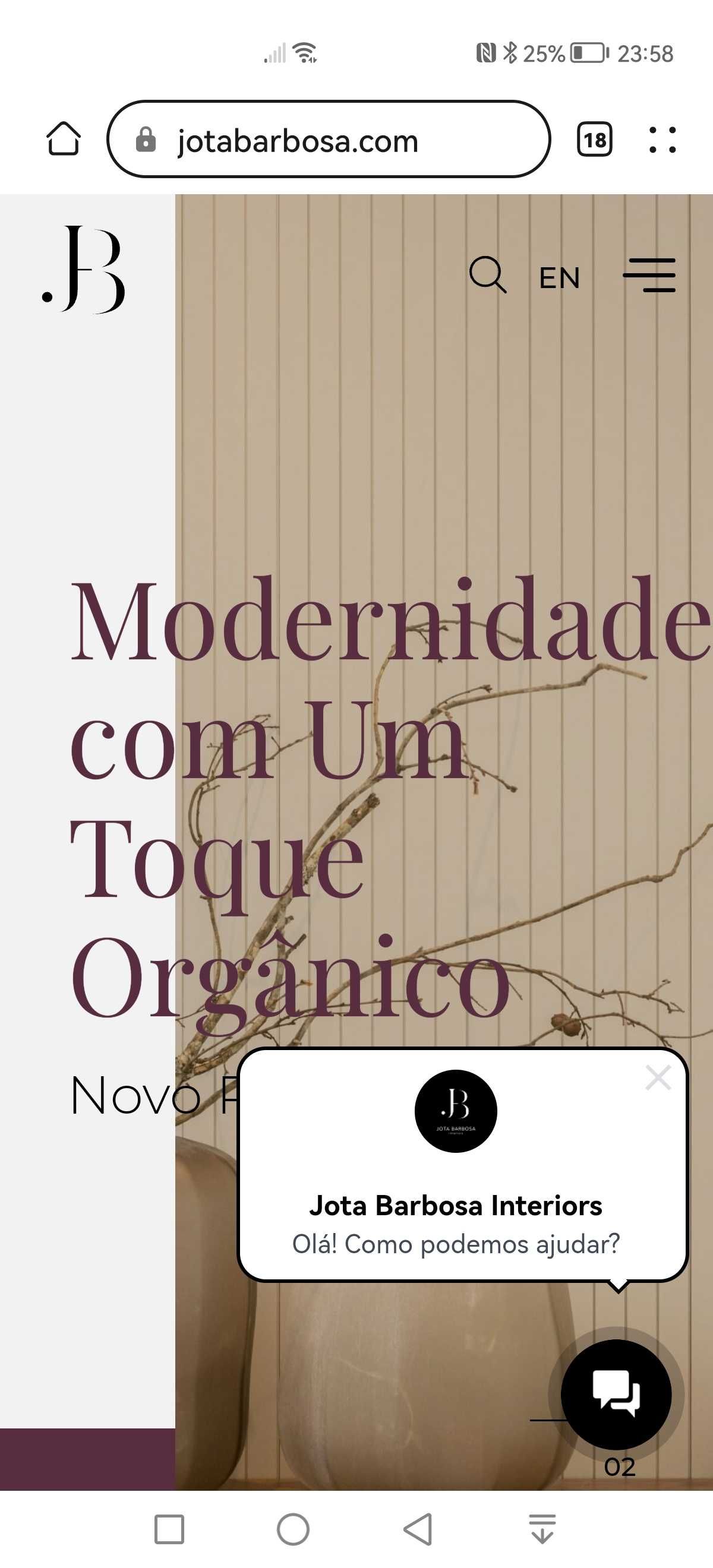Tap the jotabarbosa.com address bar

(x=329, y=140)
